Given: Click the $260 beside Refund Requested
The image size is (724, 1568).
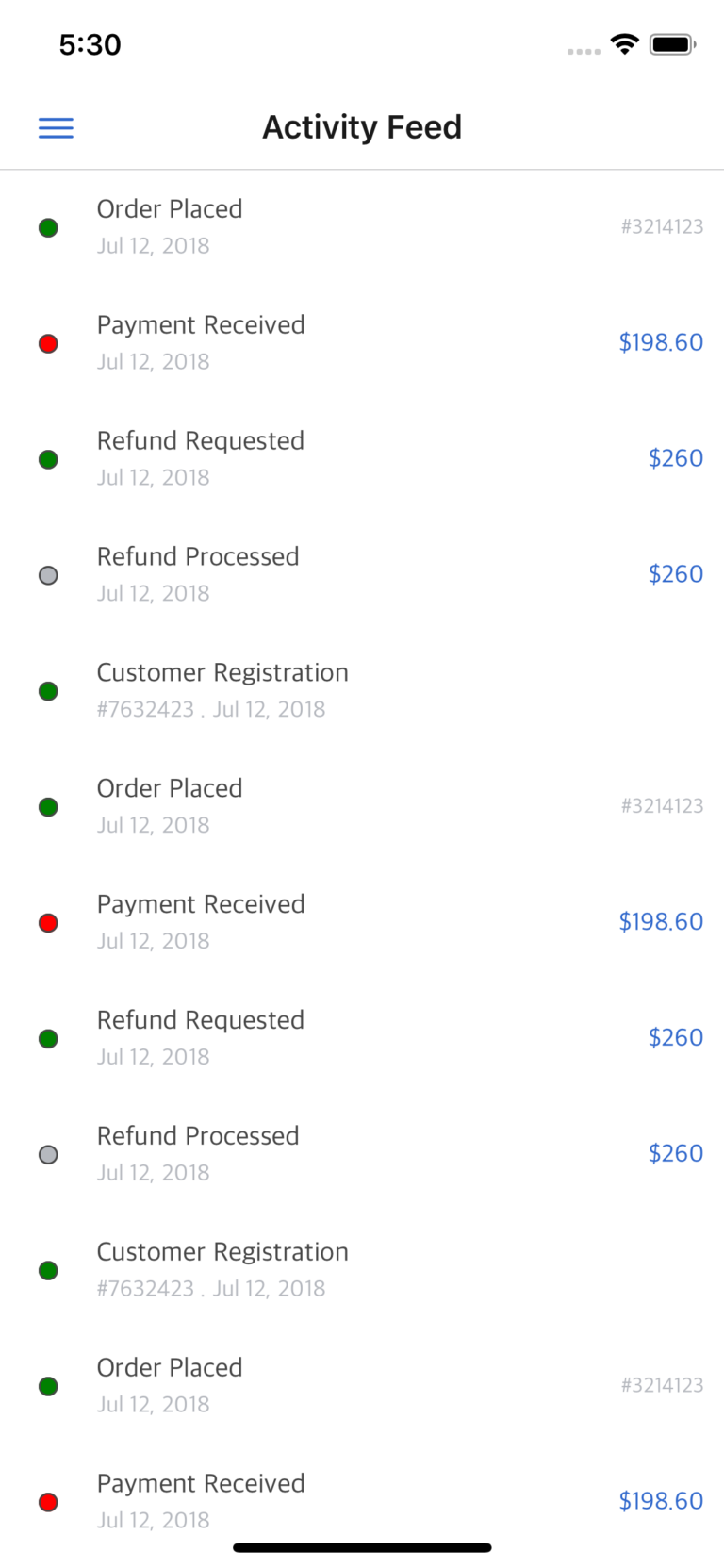Looking at the screenshot, I should tap(676, 457).
